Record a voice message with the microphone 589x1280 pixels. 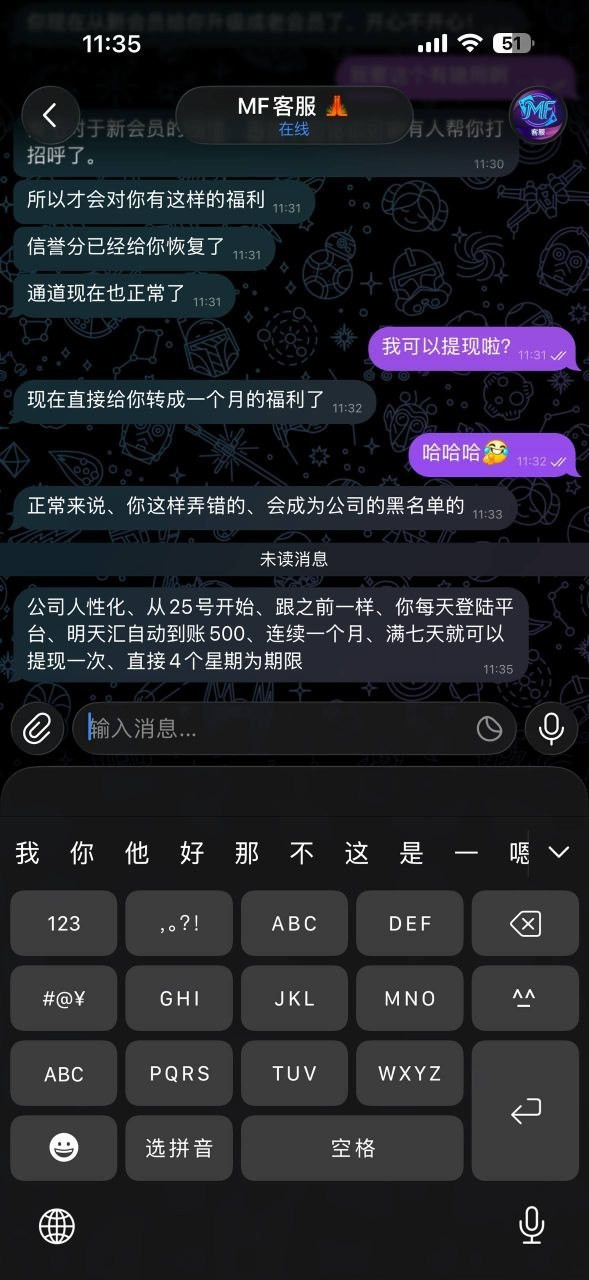(551, 728)
